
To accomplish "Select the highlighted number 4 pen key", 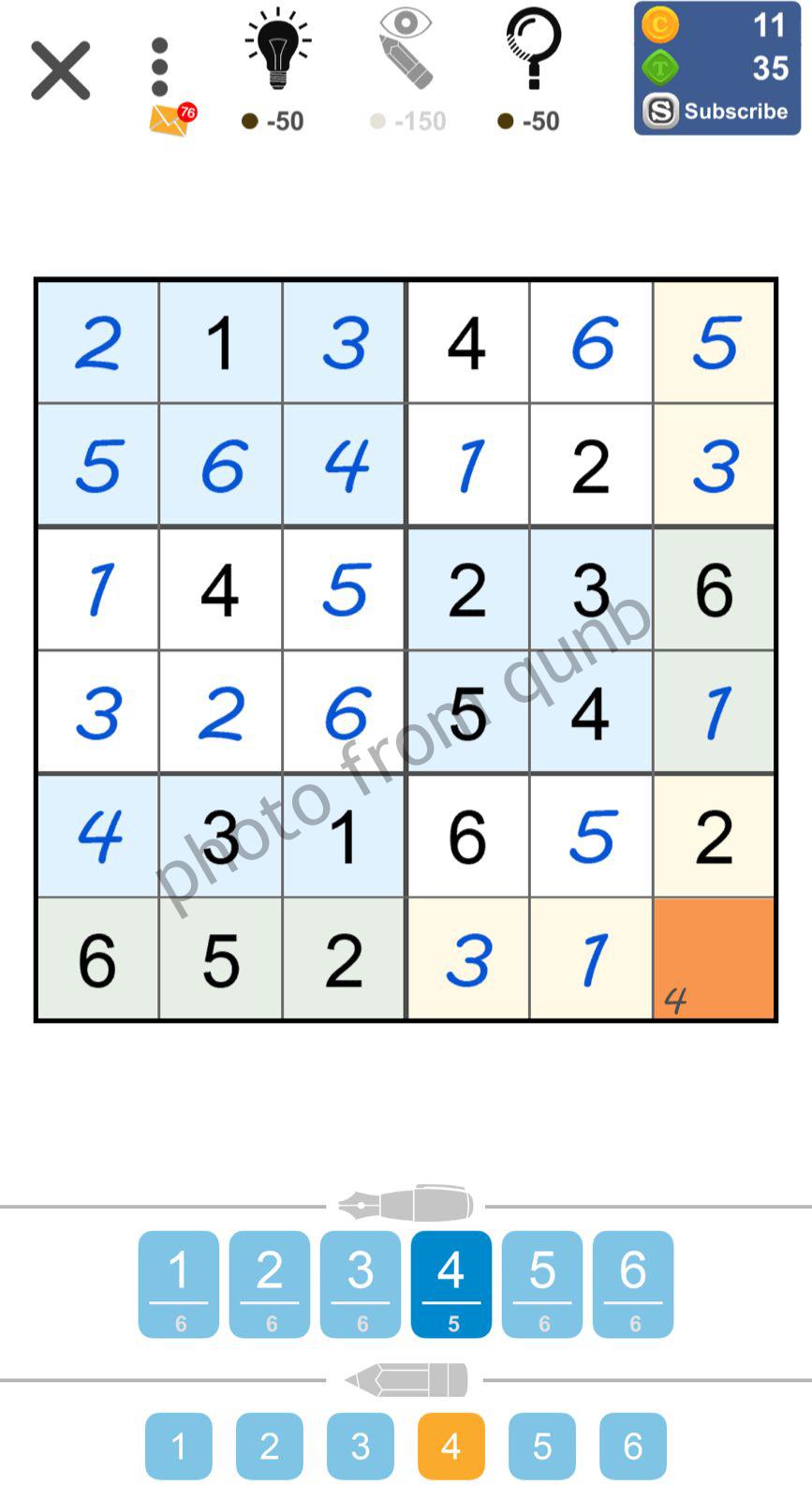I will [x=450, y=1283].
